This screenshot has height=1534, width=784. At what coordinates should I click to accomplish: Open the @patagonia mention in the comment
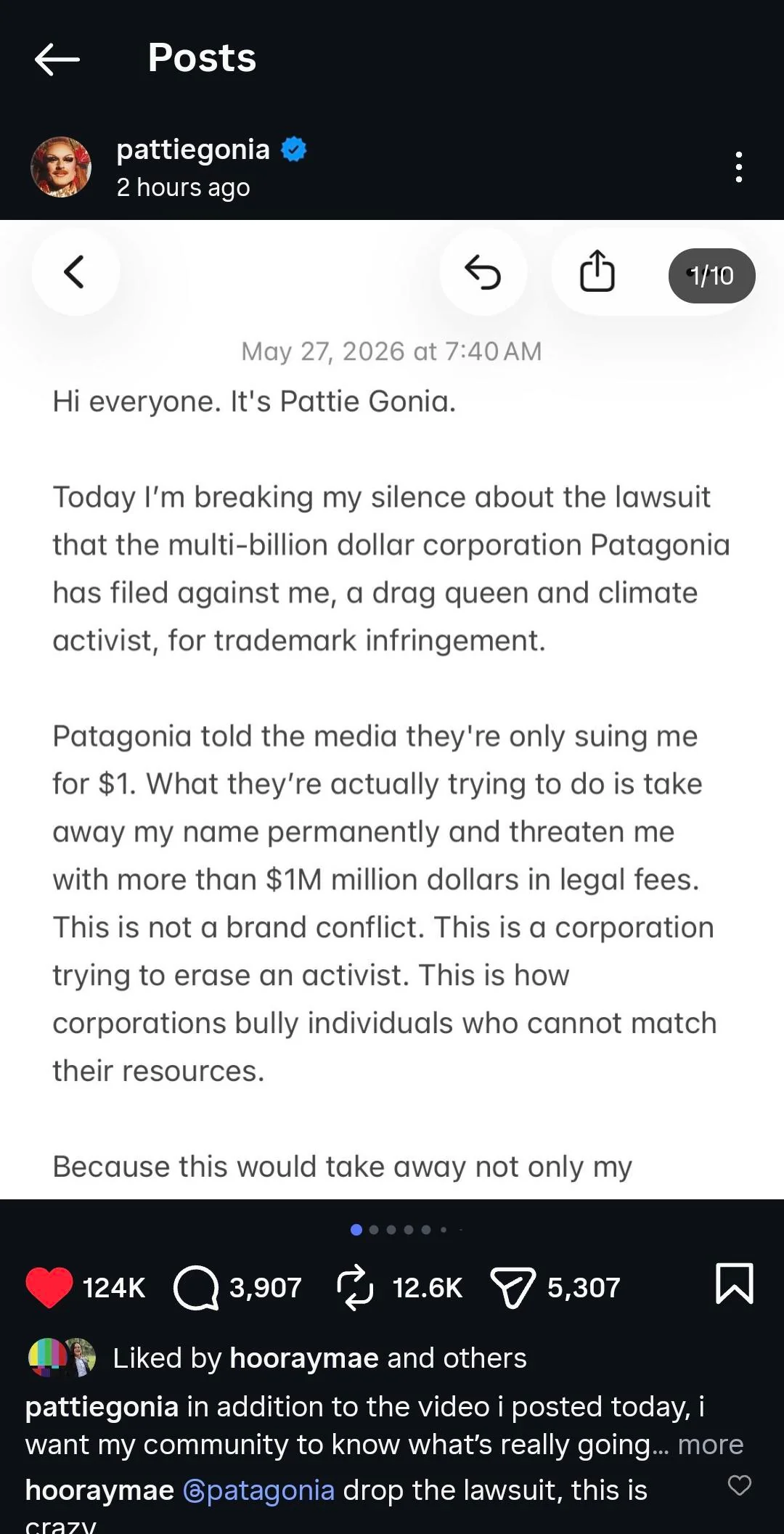(258, 1490)
